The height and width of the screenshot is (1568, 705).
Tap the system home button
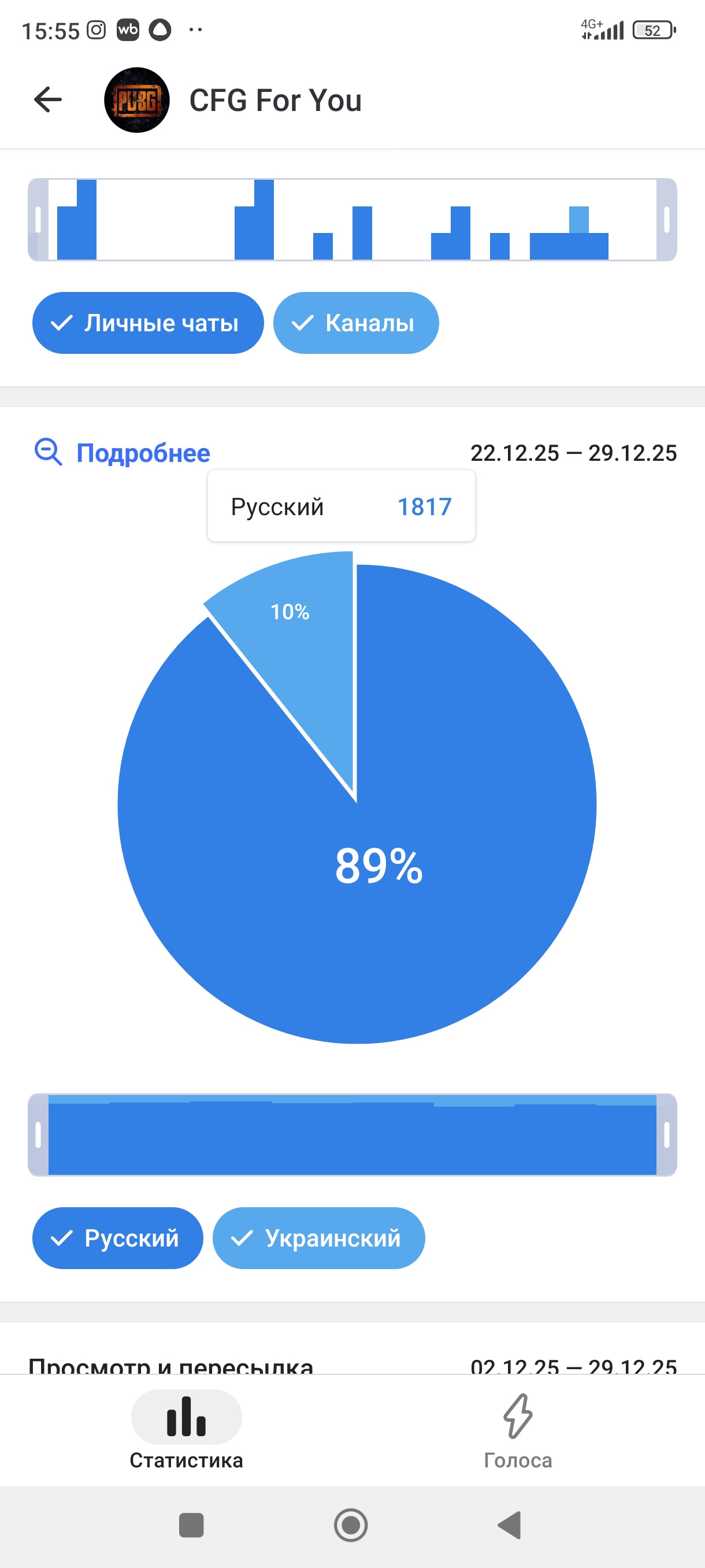click(x=351, y=1525)
